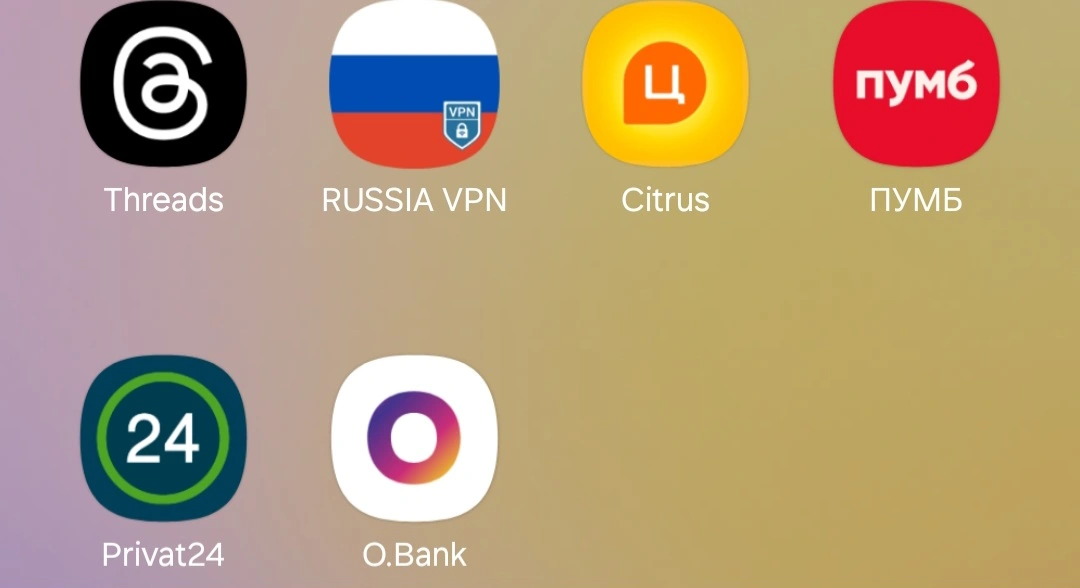Launch the O.Bank app
Viewport: 1080px width, 588px height.
coord(414,439)
